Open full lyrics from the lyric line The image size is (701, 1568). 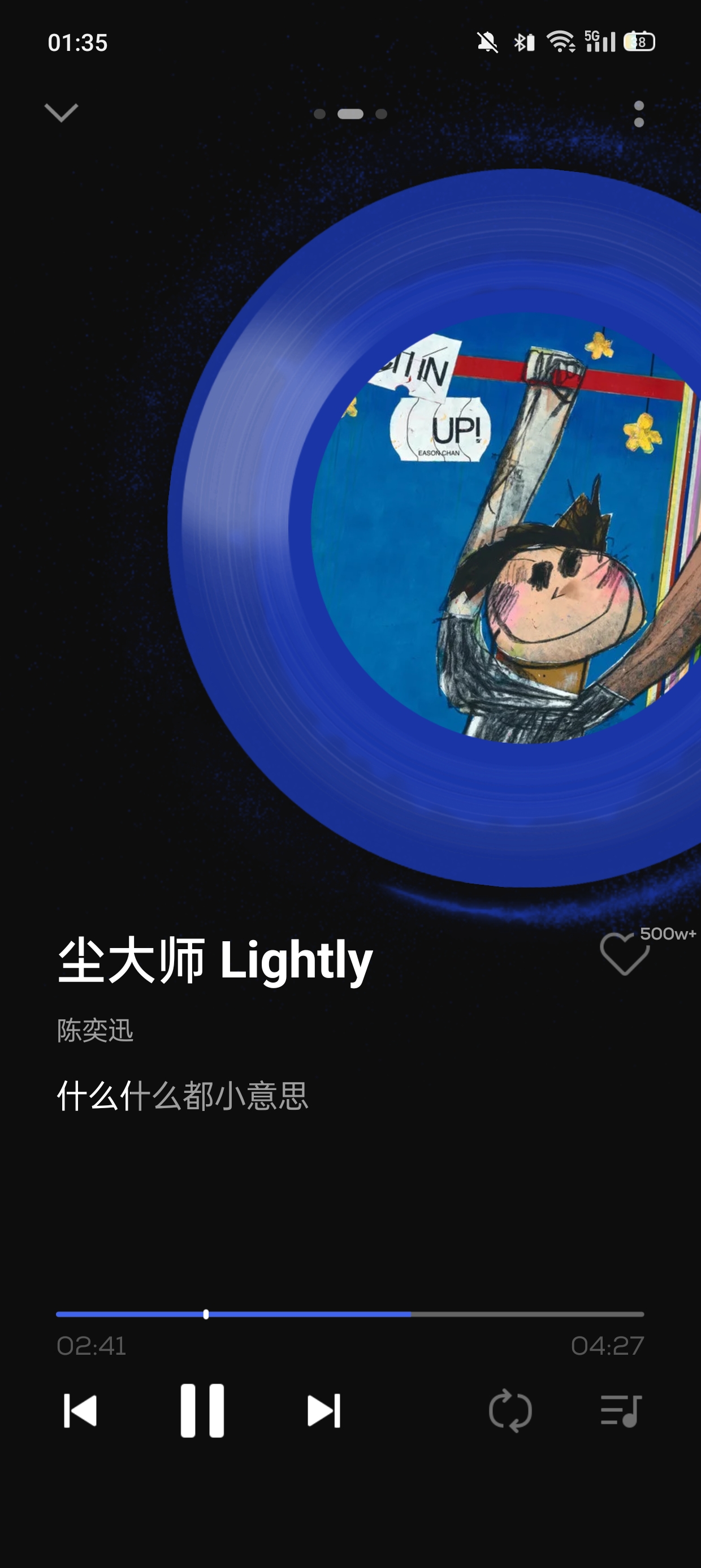(x=183, y=1096)
